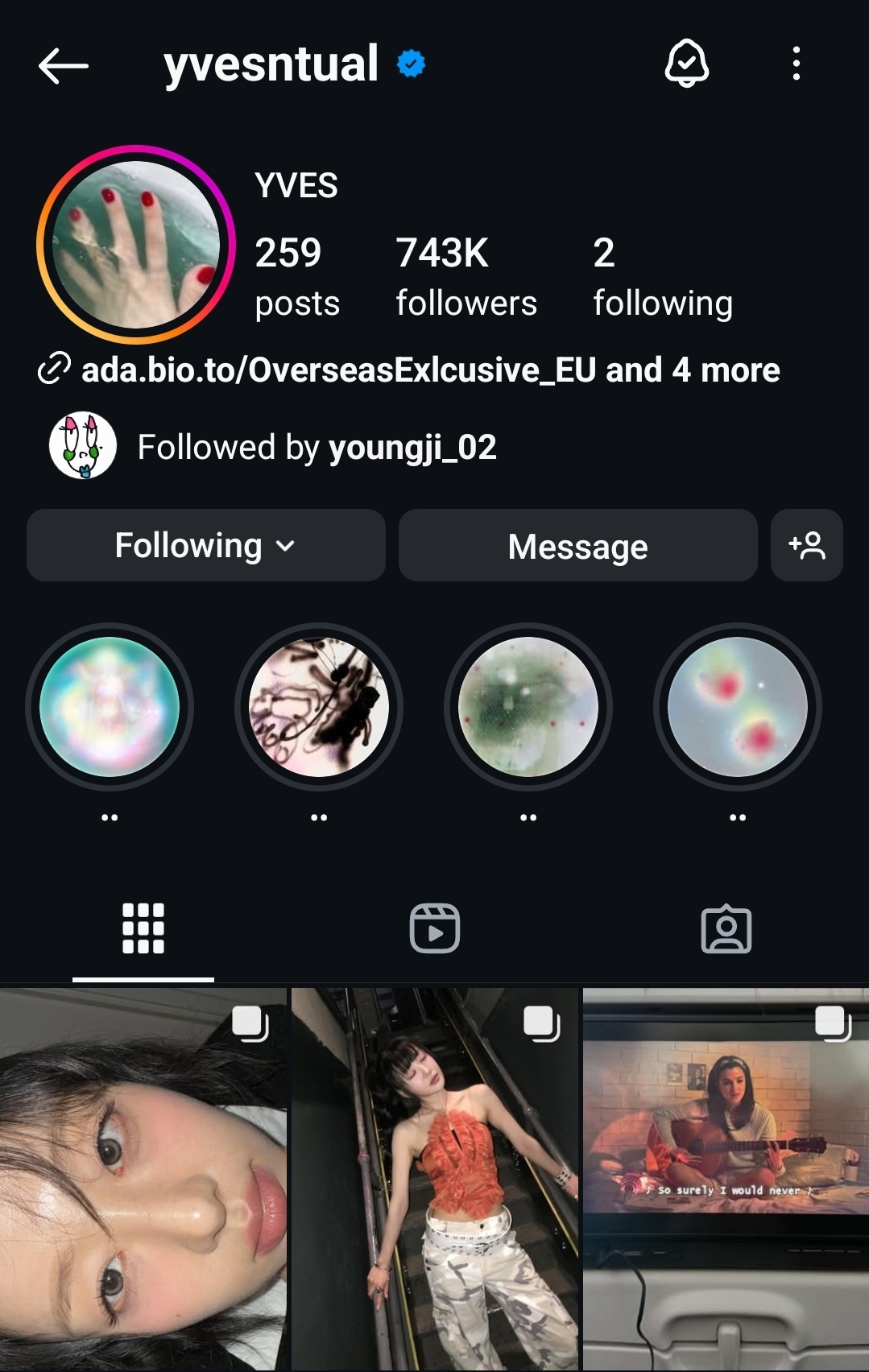This screenshot has height=1372, width=869.
Task: Switch to the tagged photos tab
Action: [726, 928]
